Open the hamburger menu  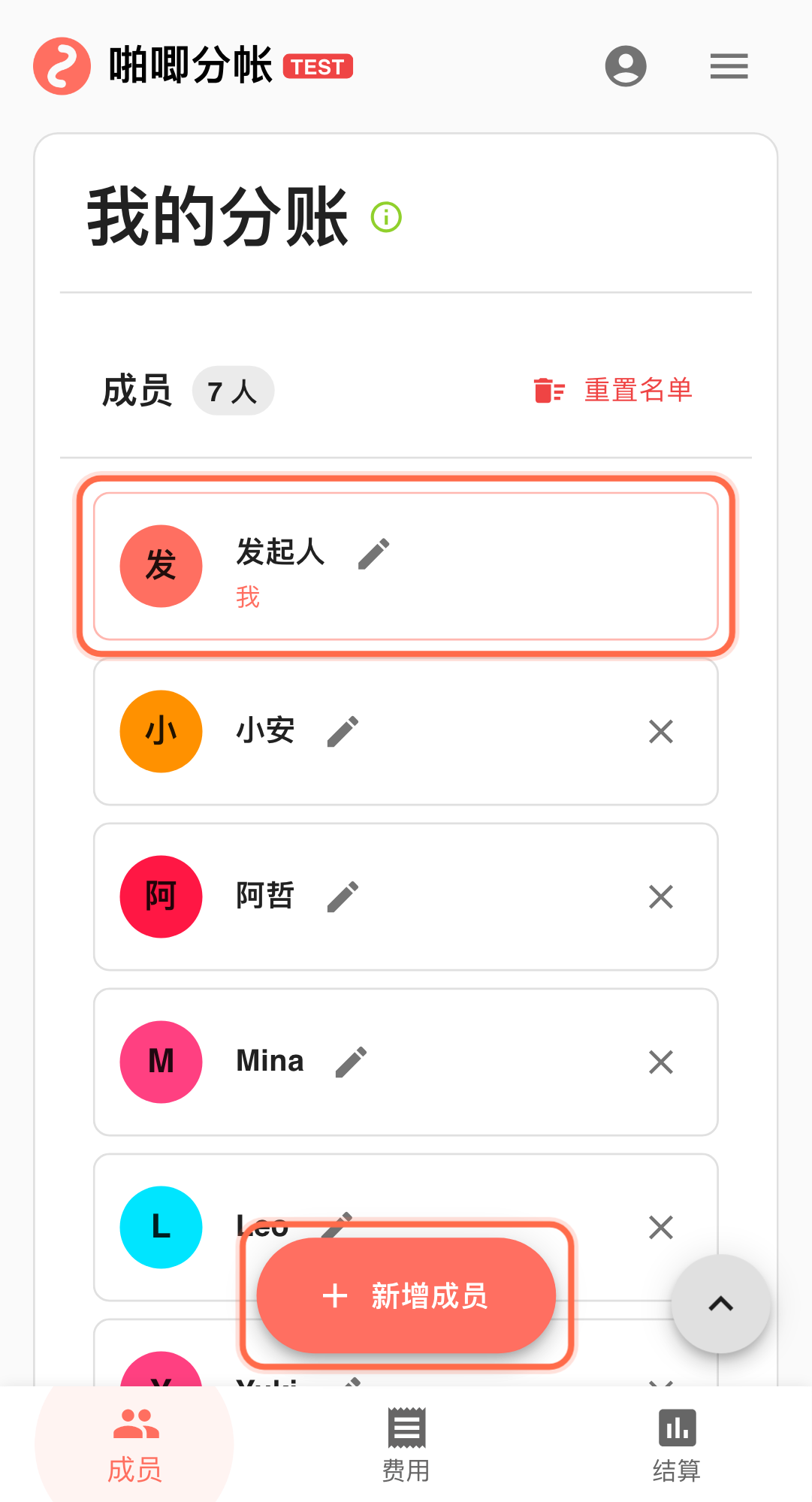click(728, 66)
